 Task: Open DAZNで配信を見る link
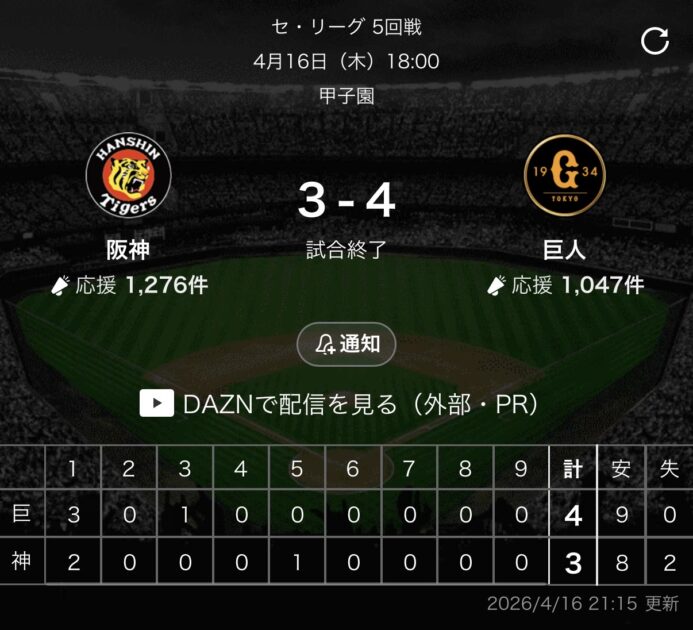coord(346,403)
